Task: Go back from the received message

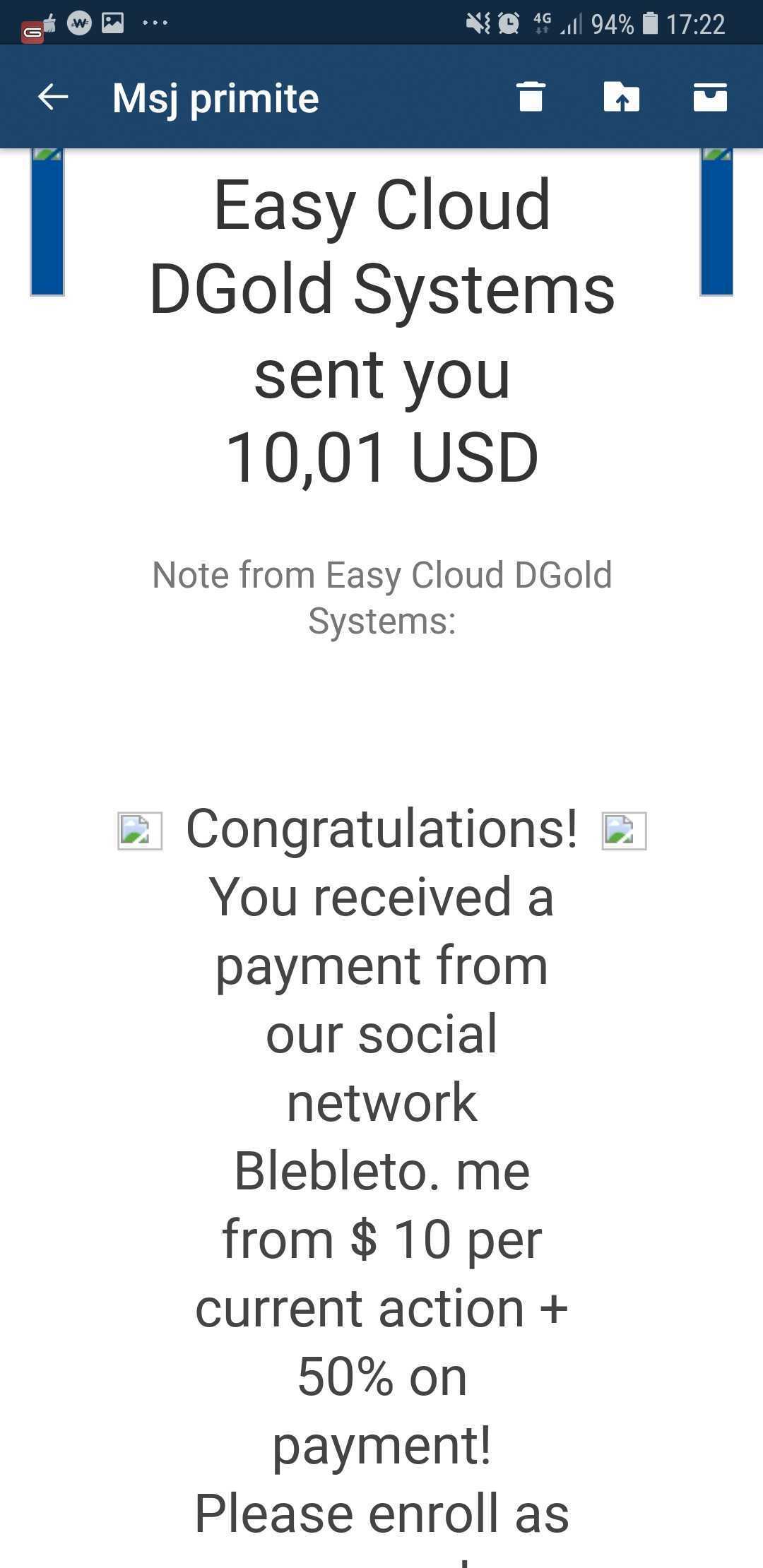Action: click(x=53, y=97)
